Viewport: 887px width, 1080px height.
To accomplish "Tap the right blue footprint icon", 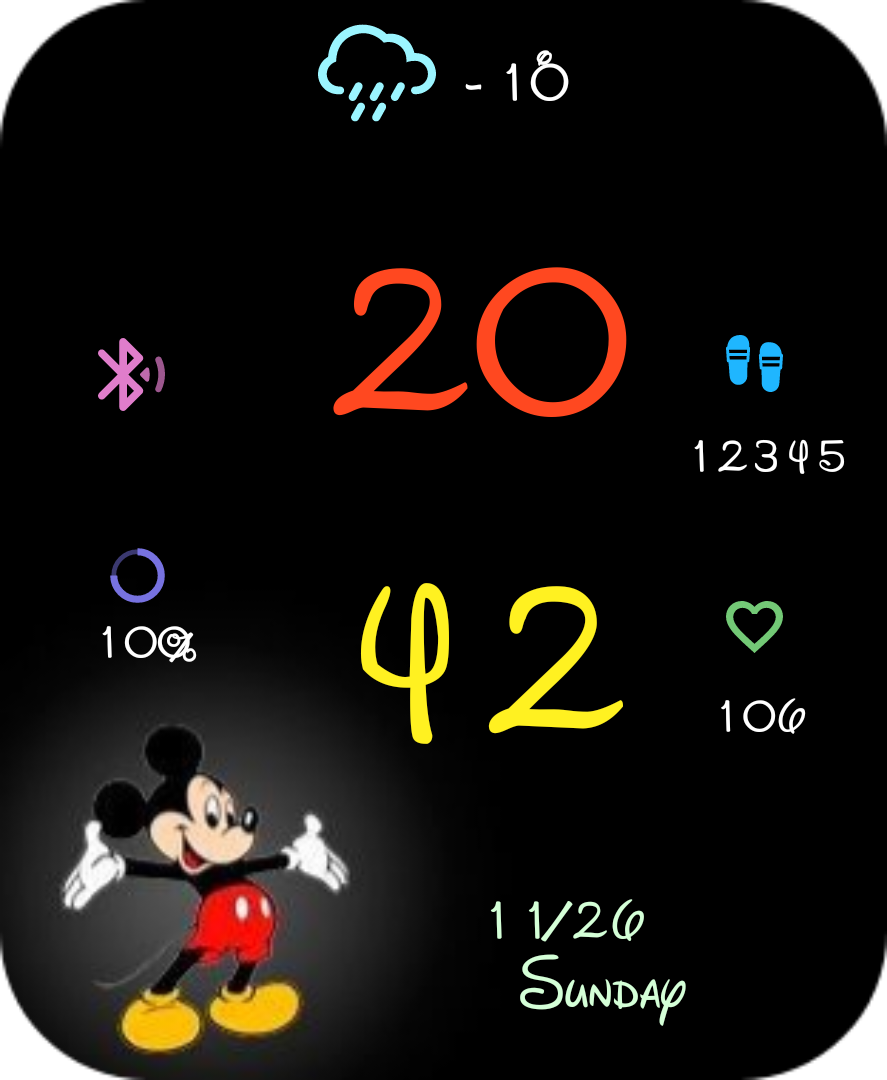I will [772, 365].
